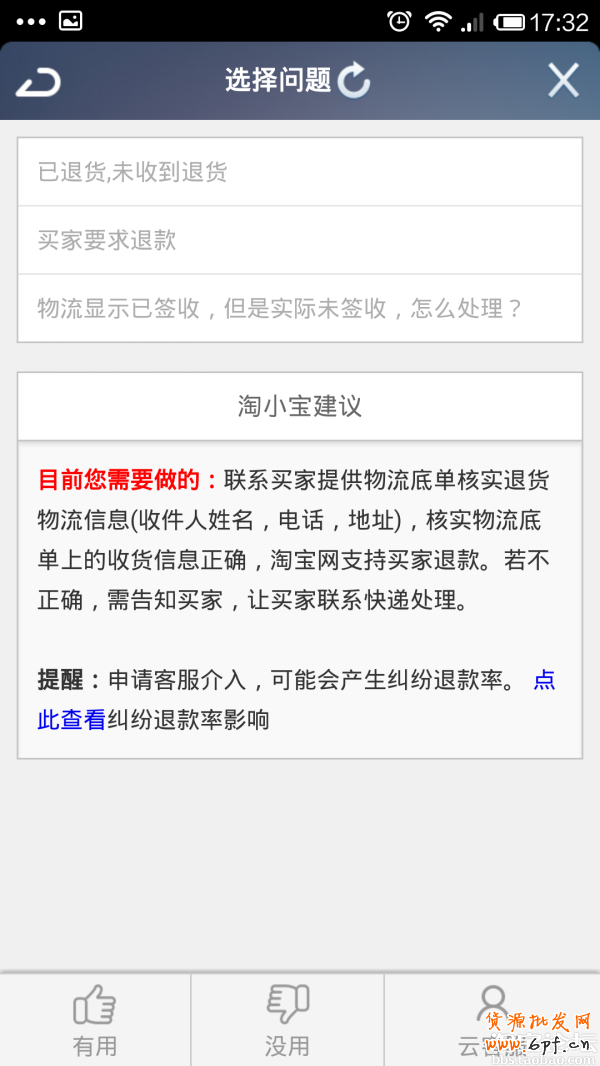Screen dimensions: 600x1066
Task: Select 已退货,未收到退货 question
Action: coord(299,172)
